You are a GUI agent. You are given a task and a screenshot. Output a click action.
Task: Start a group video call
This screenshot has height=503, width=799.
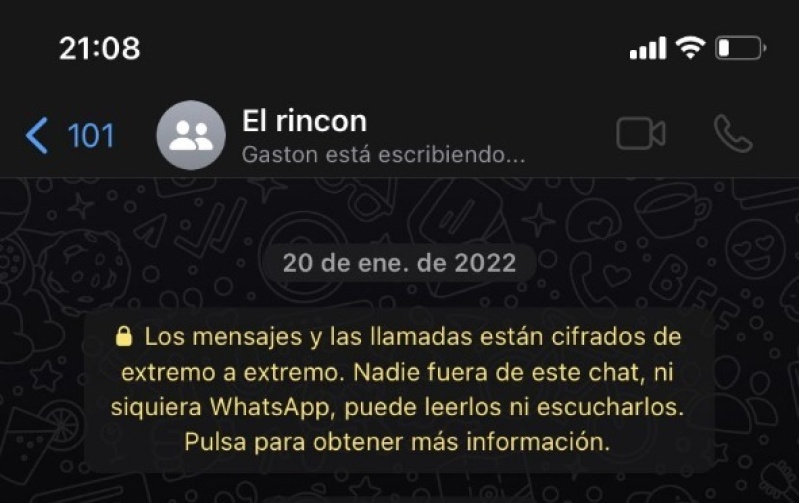(x=641, y=134)
